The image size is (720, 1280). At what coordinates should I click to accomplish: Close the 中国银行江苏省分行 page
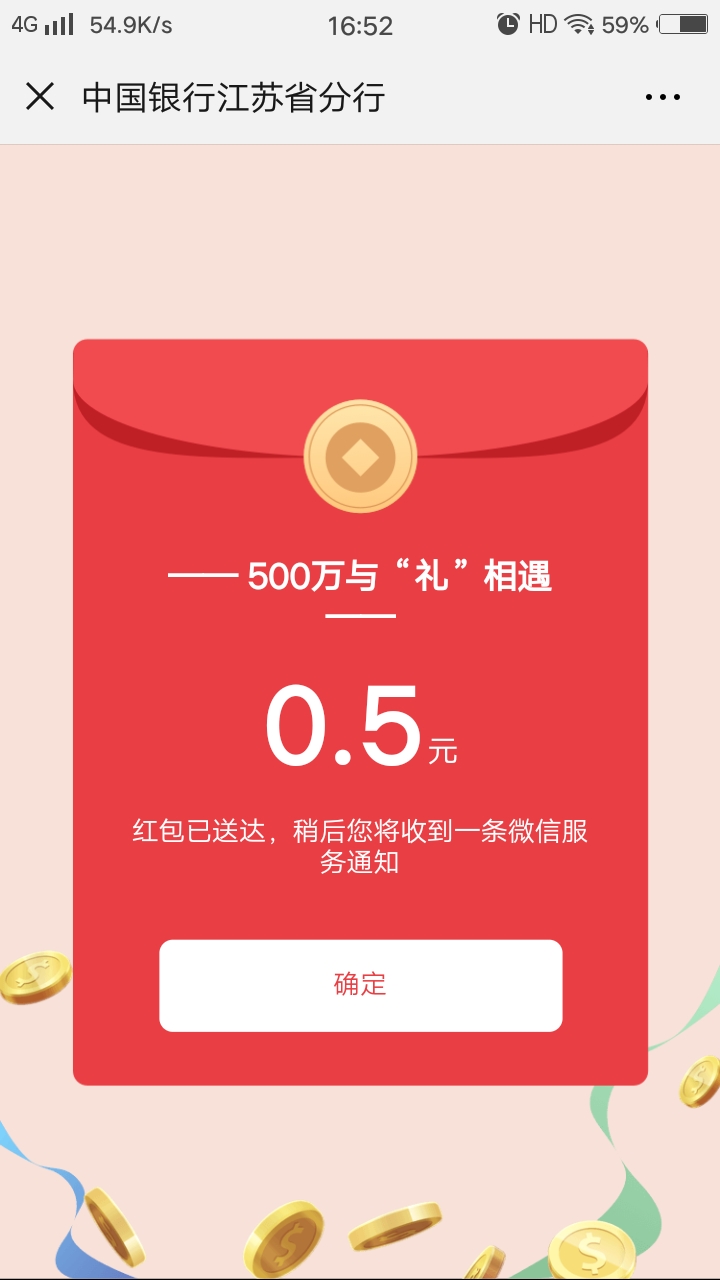point(40,97)
